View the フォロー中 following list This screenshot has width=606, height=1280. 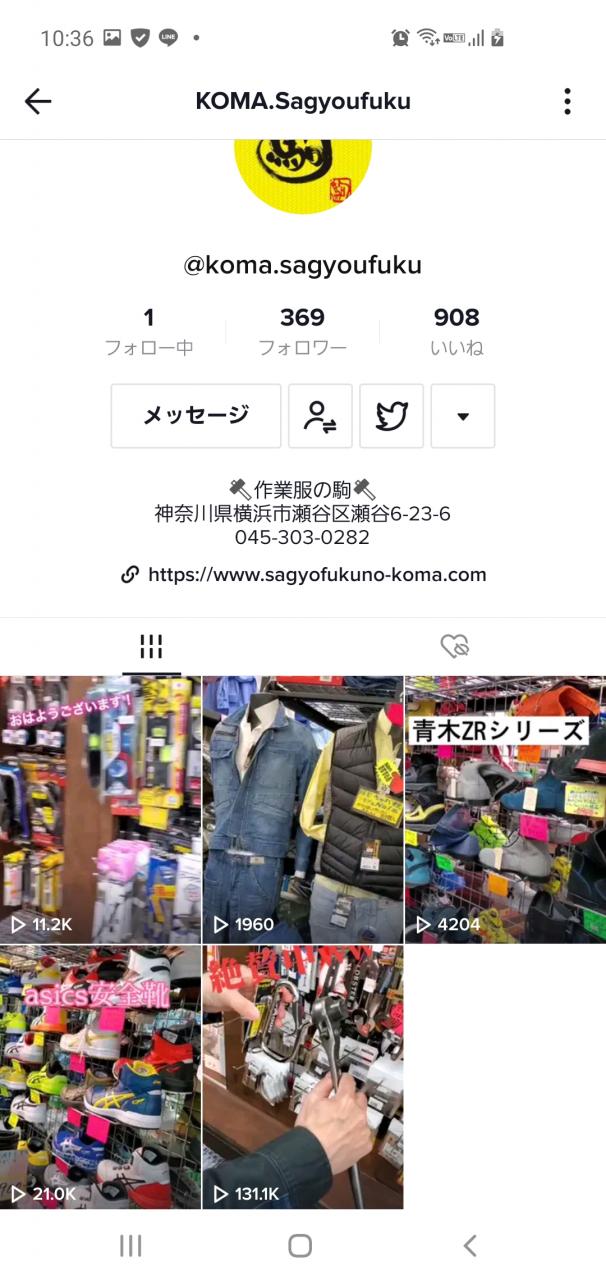point(149,331)
